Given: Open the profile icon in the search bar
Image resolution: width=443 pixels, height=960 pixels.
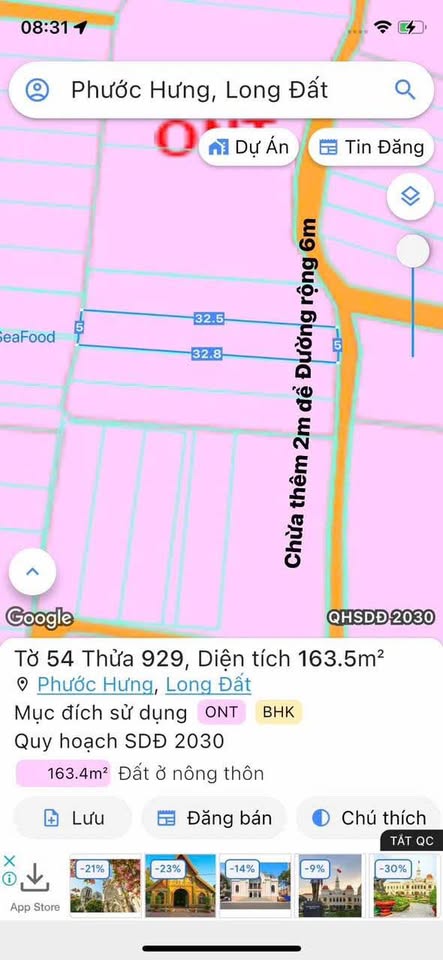Looking at the screenshot, I should pyautogui.click(x=37, y=90).
